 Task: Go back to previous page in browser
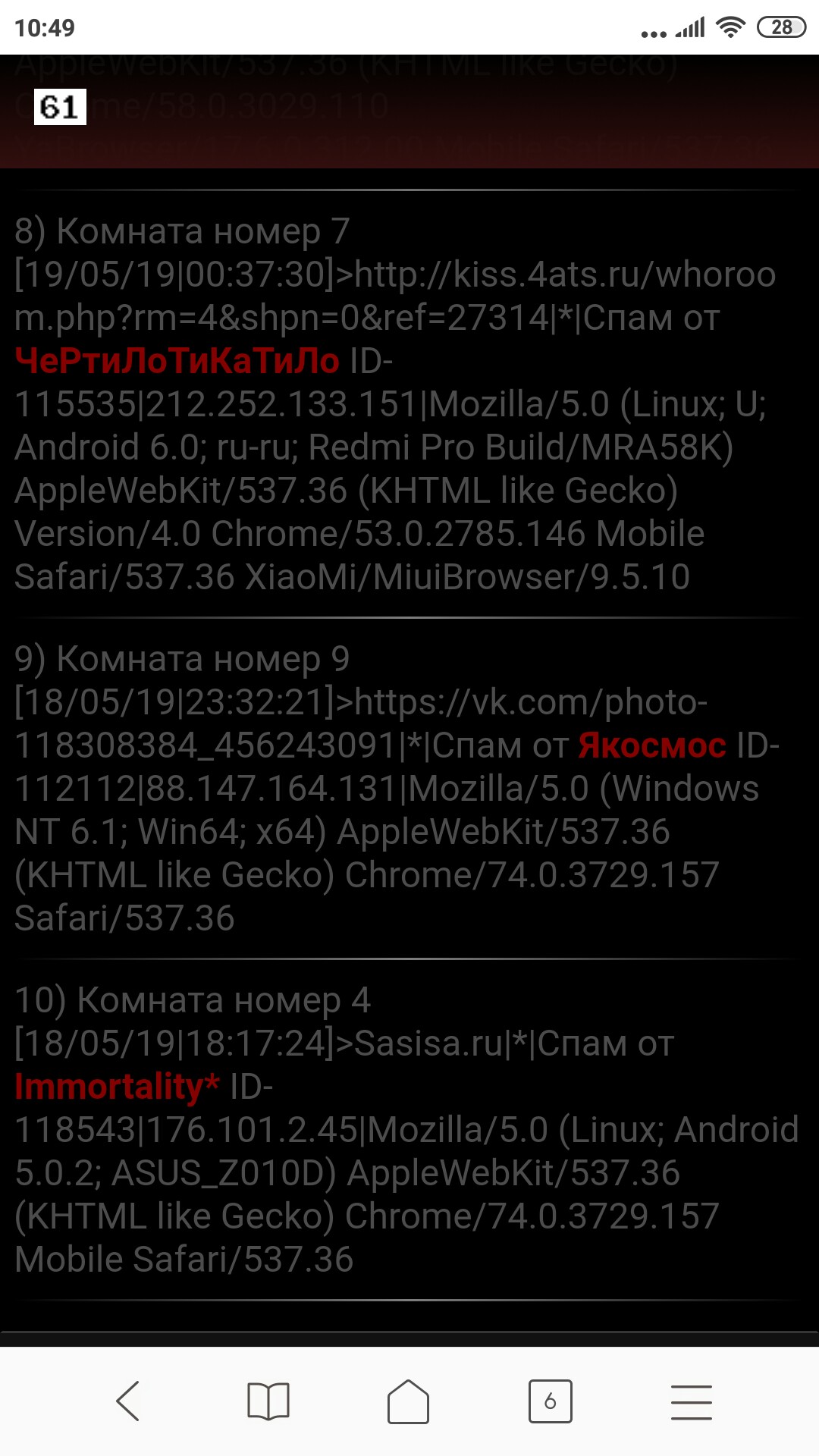click(x=128, y=1401)
